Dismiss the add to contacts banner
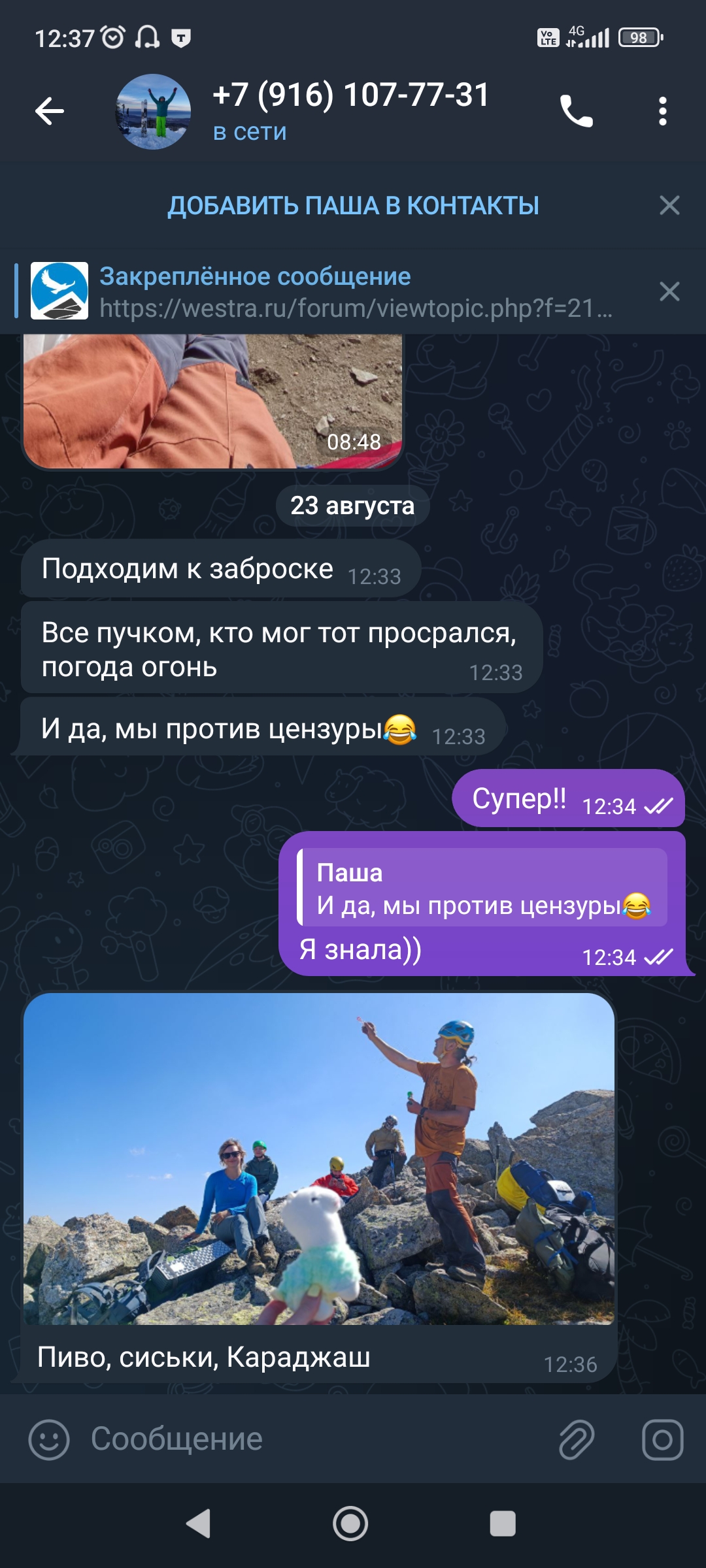Viewport: 706px width, 1568px height. pos(669,206)
